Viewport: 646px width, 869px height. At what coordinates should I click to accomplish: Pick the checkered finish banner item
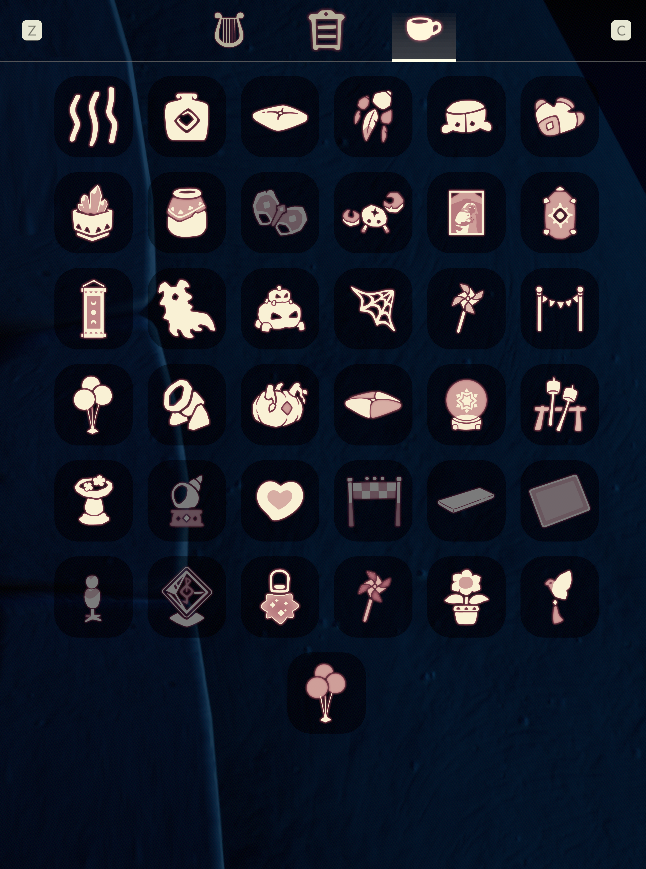373,500
